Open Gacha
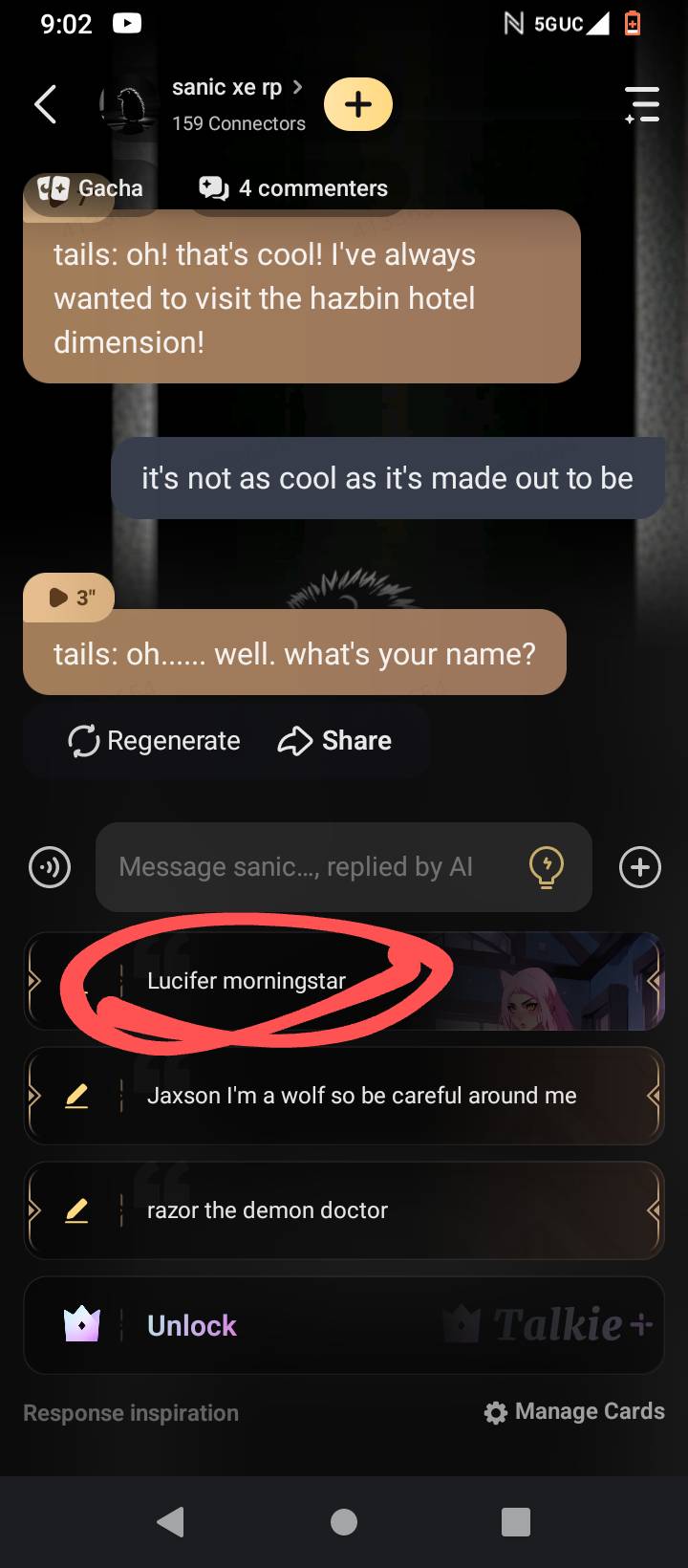The height and width of the screenshot is (1568, 688). pyautogui.click(x=93, y=188)
